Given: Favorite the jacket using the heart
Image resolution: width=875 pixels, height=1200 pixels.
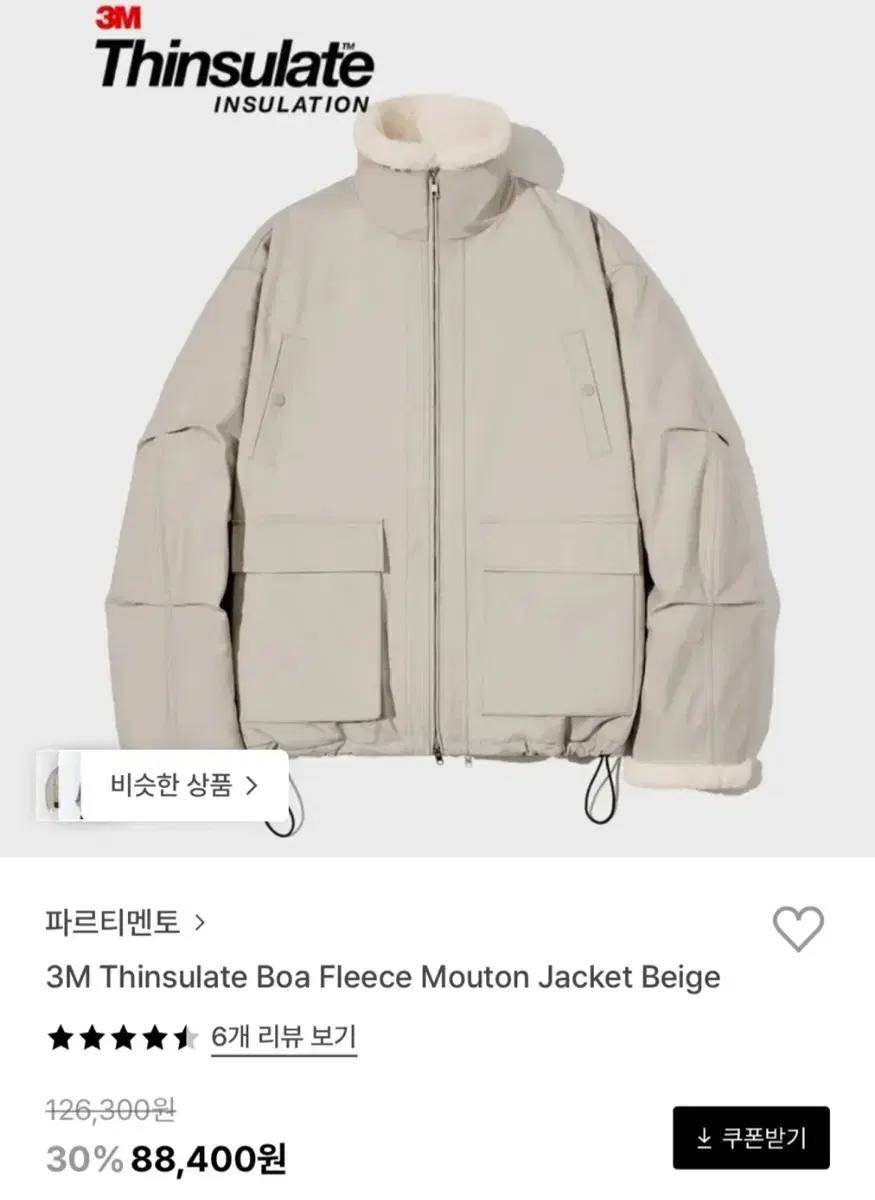Looking at the screenshot, I should click(x=795, y=930).
